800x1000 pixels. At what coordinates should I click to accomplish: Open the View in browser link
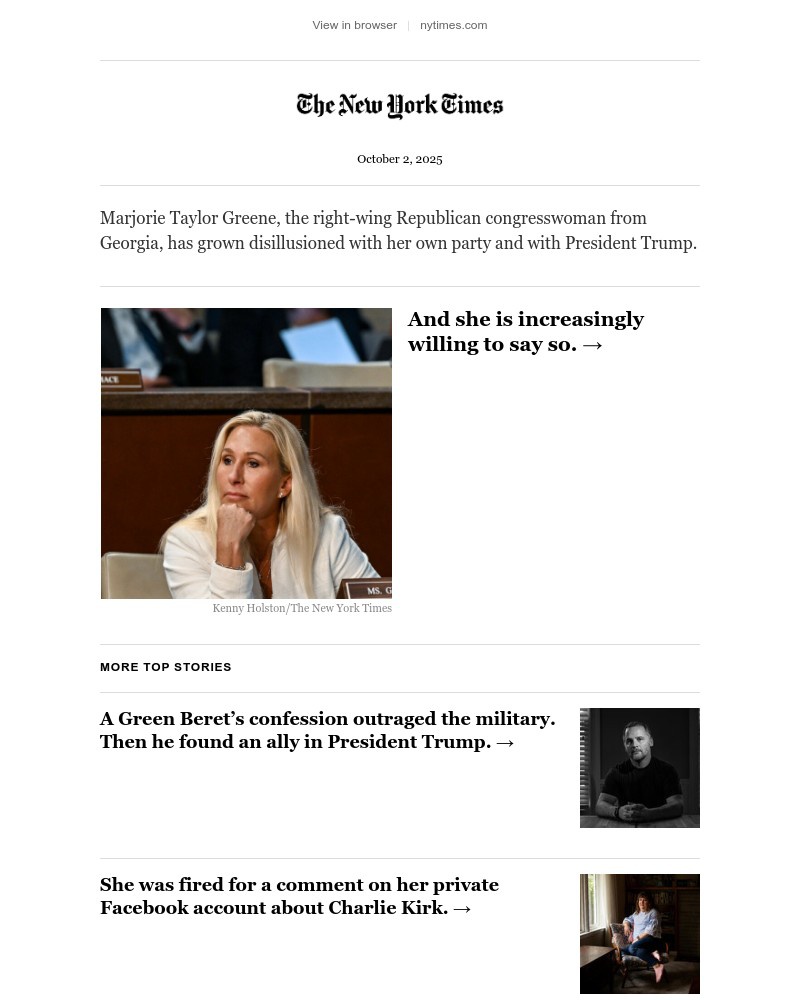pos(354,25)
